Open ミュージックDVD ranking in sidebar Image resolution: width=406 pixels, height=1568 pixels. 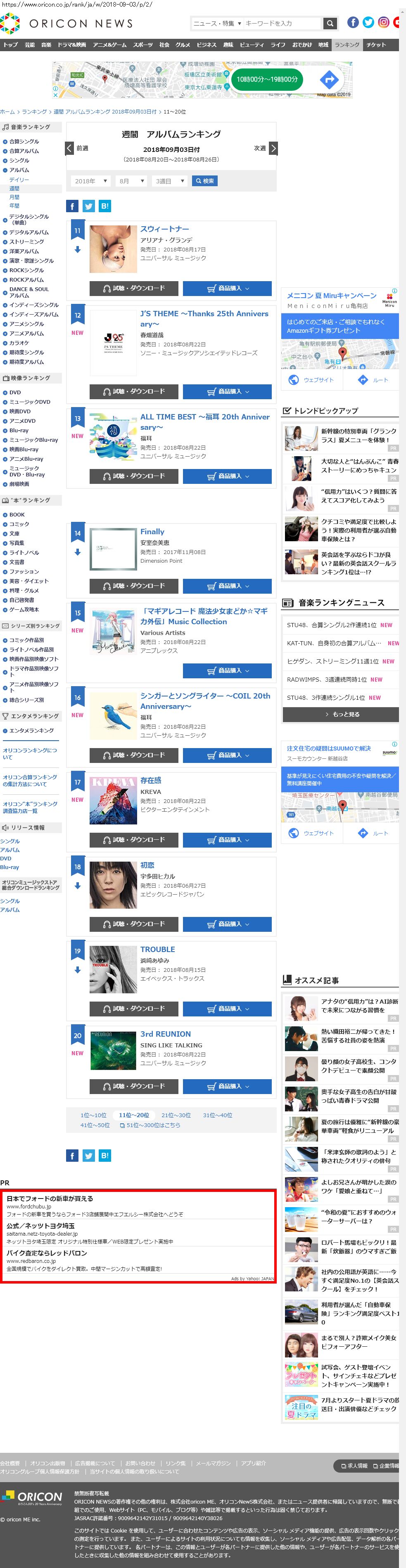30,402
